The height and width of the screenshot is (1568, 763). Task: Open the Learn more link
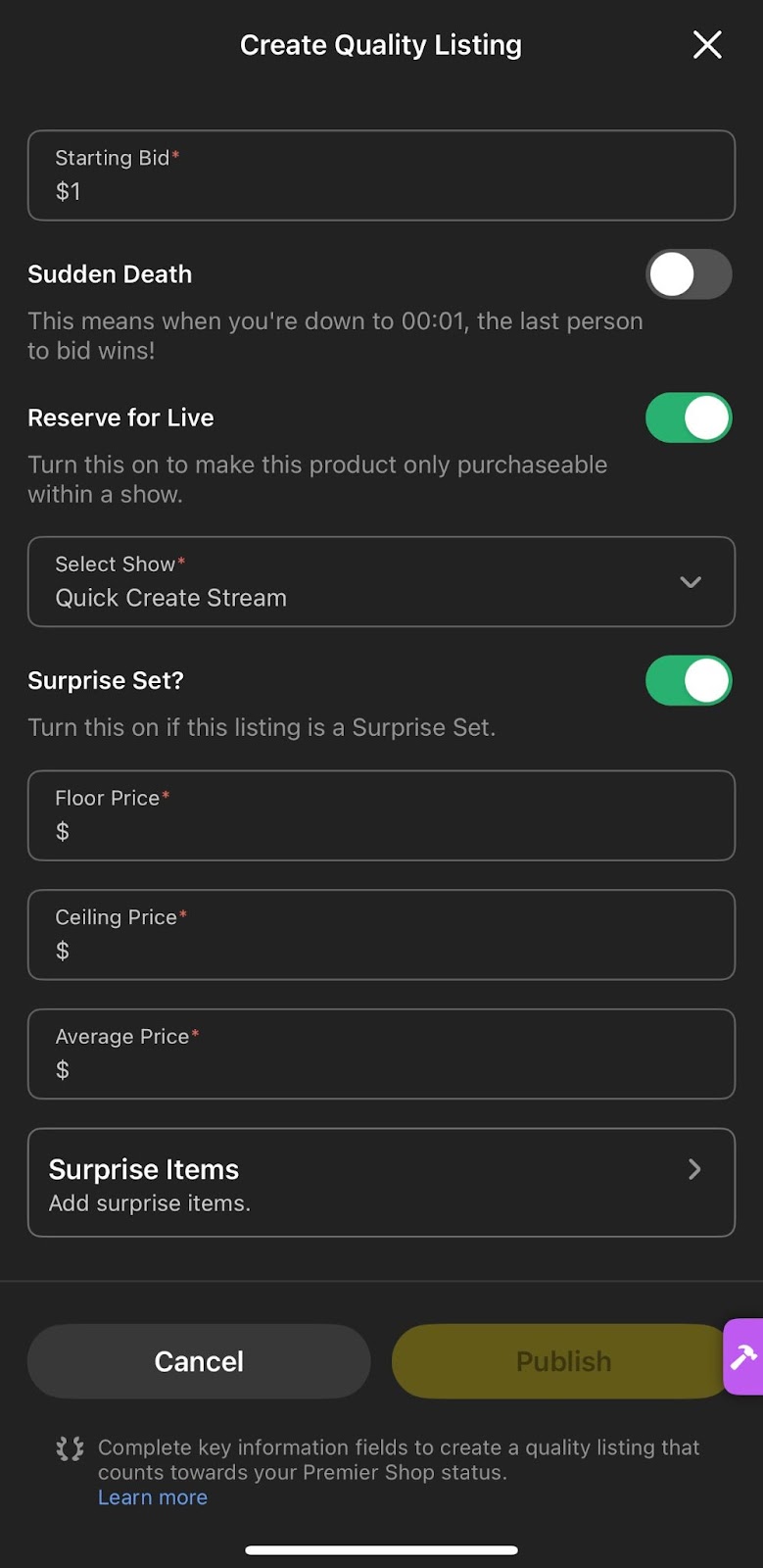(x=153, y=1497)
